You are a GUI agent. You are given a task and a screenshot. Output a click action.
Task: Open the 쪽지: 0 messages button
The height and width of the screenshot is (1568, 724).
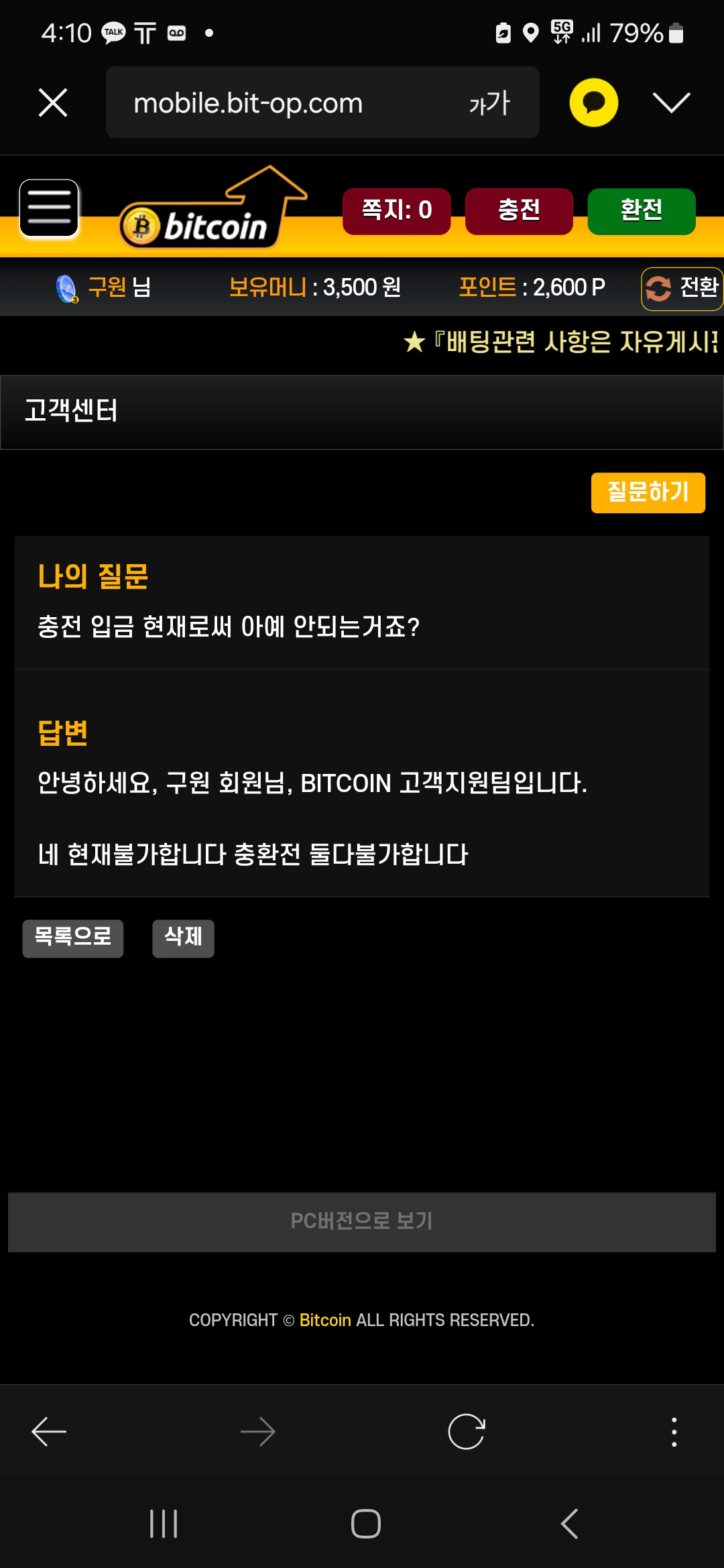(396, 211)
